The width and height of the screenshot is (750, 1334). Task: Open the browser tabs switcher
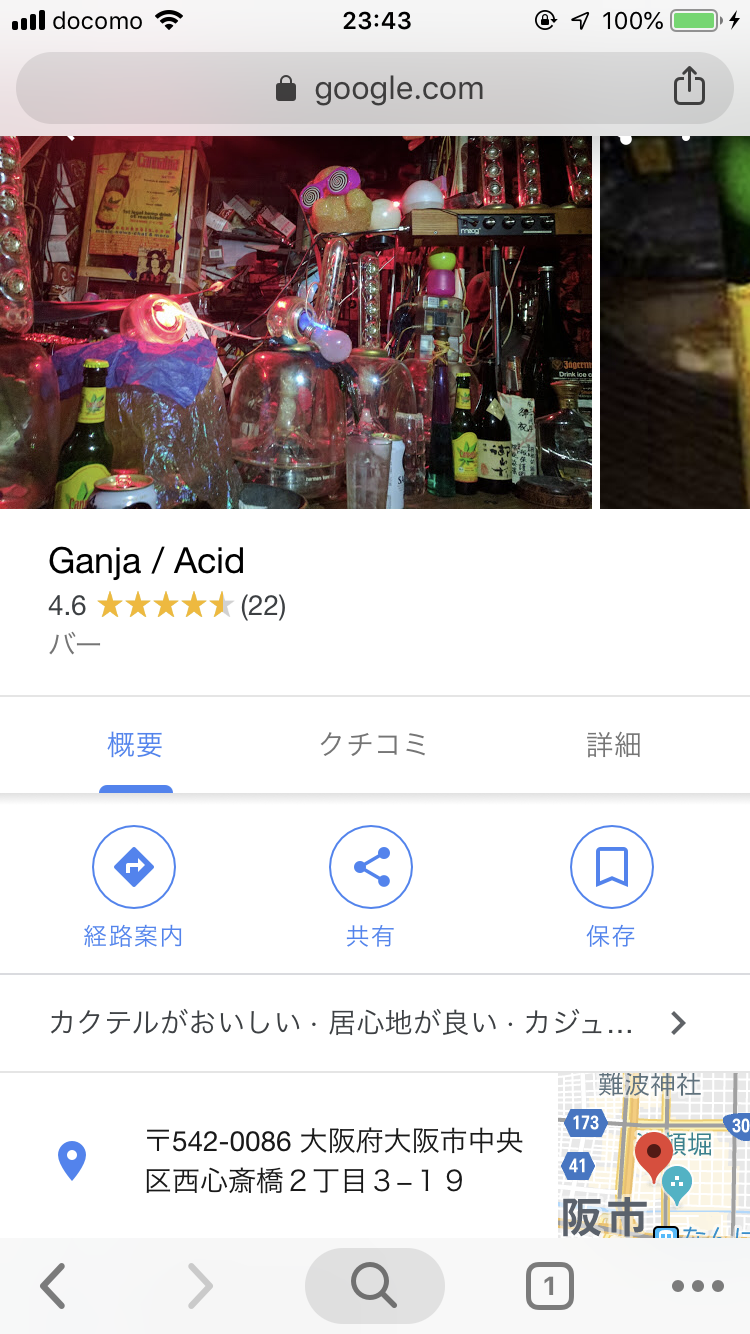tap(549, 1286)
